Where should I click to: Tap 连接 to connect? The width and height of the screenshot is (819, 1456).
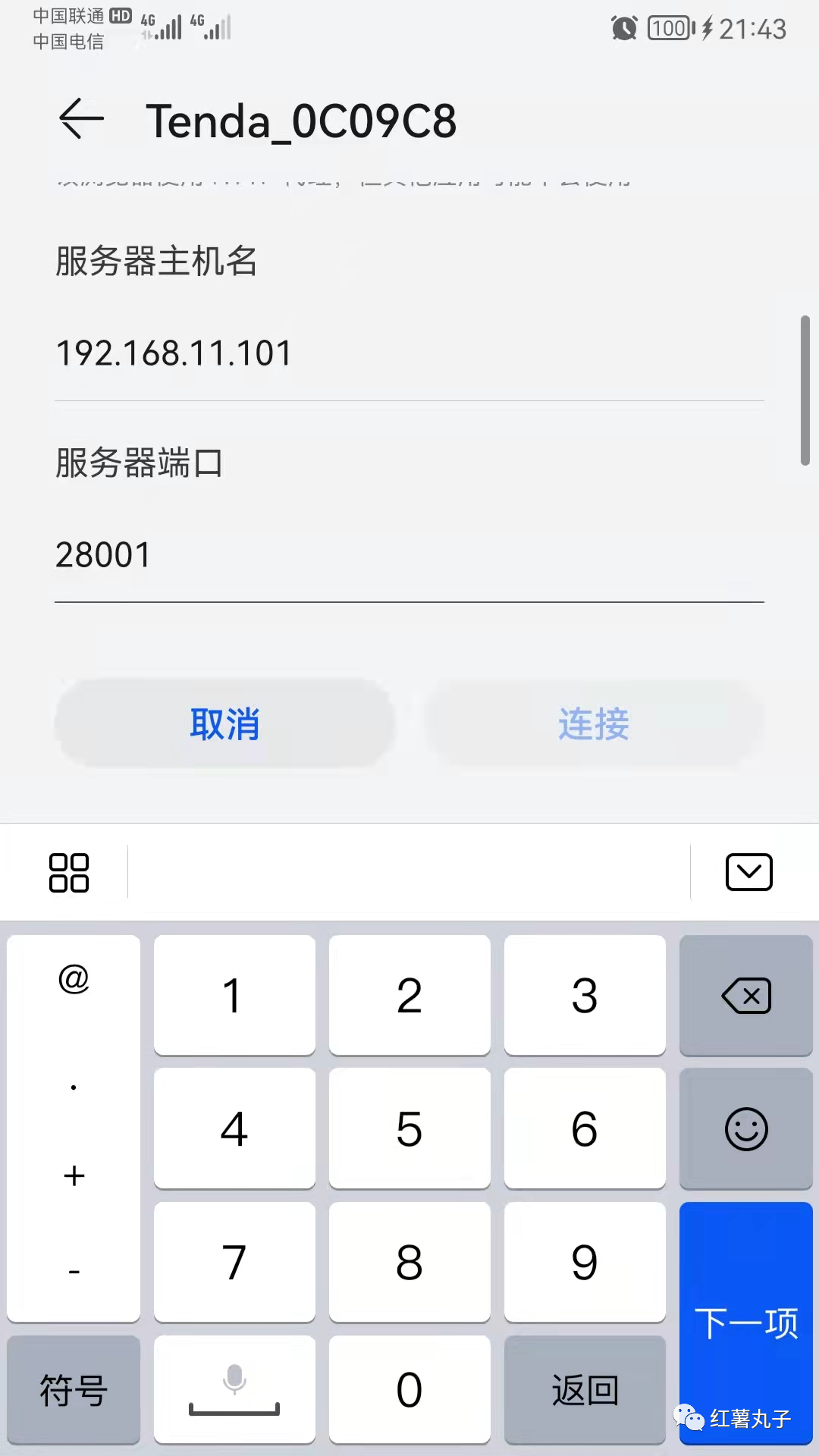tap(594, 723)
